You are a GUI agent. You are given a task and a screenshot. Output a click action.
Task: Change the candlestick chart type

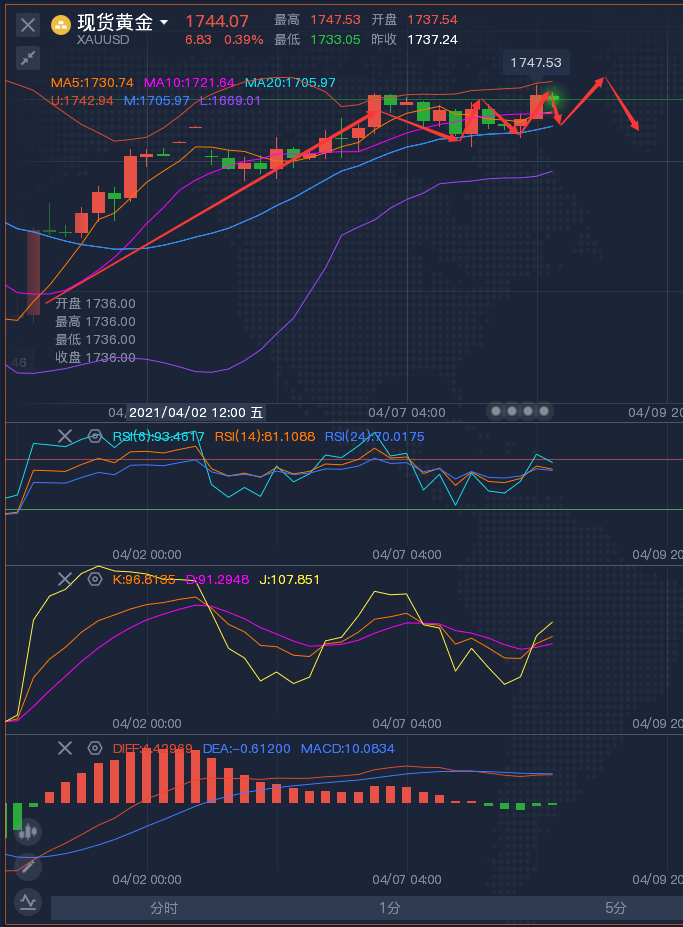(28, 831)
